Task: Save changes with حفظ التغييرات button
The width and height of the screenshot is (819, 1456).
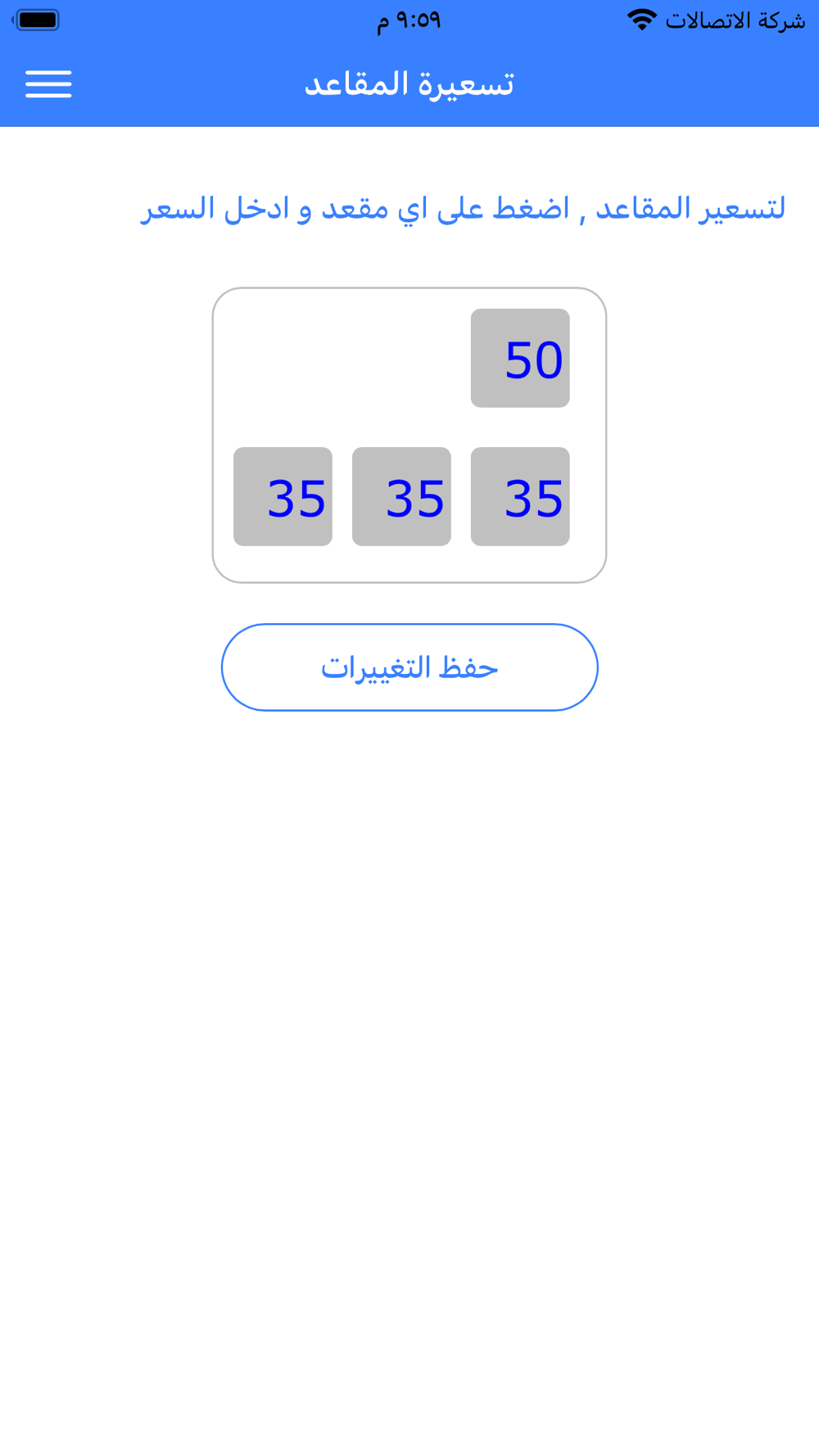Action: (409, 667)
